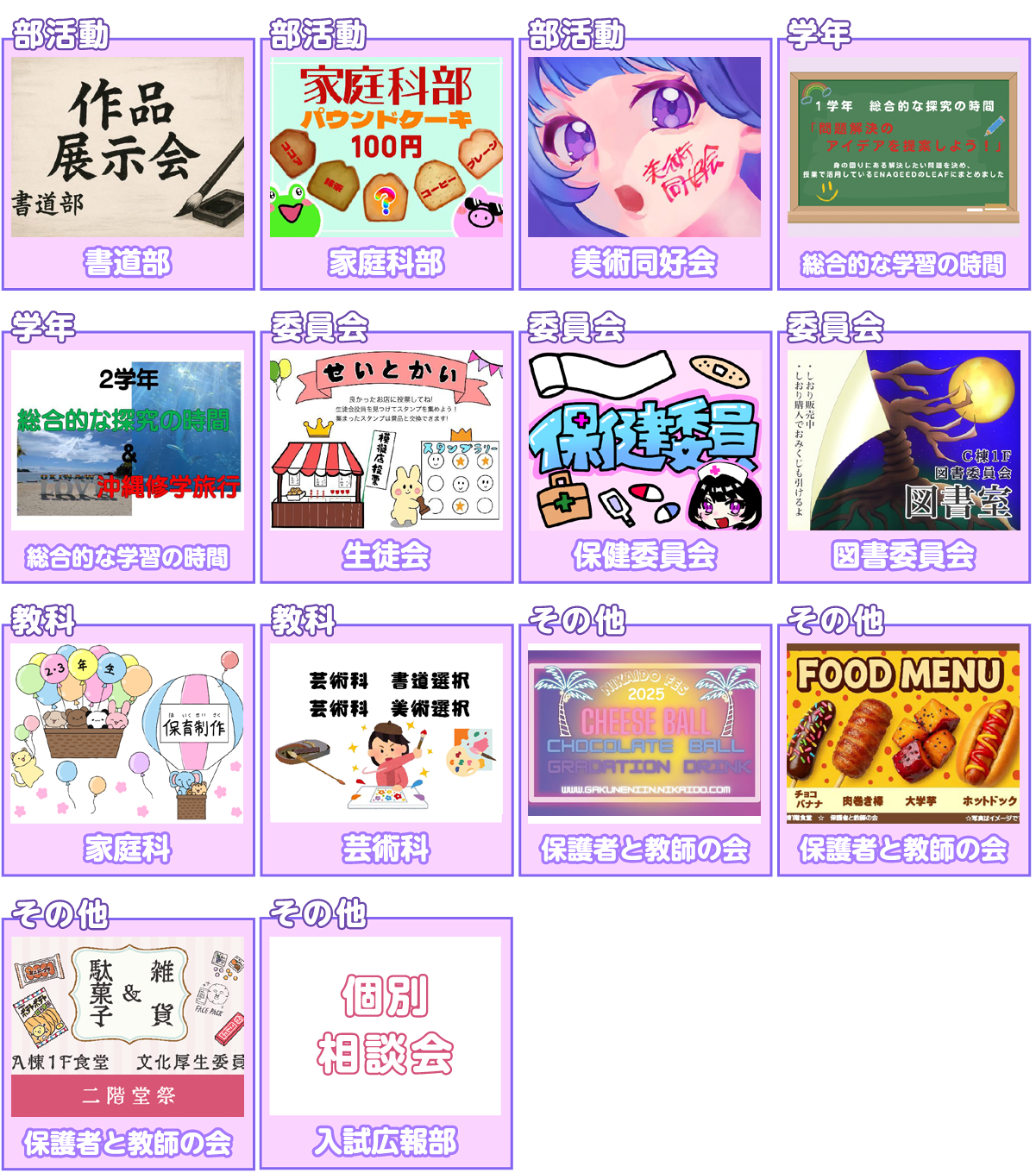This screenshot has width=1036, height=1173.
Task: Open the 芸術科 subject card
Action: click(386, 750)
